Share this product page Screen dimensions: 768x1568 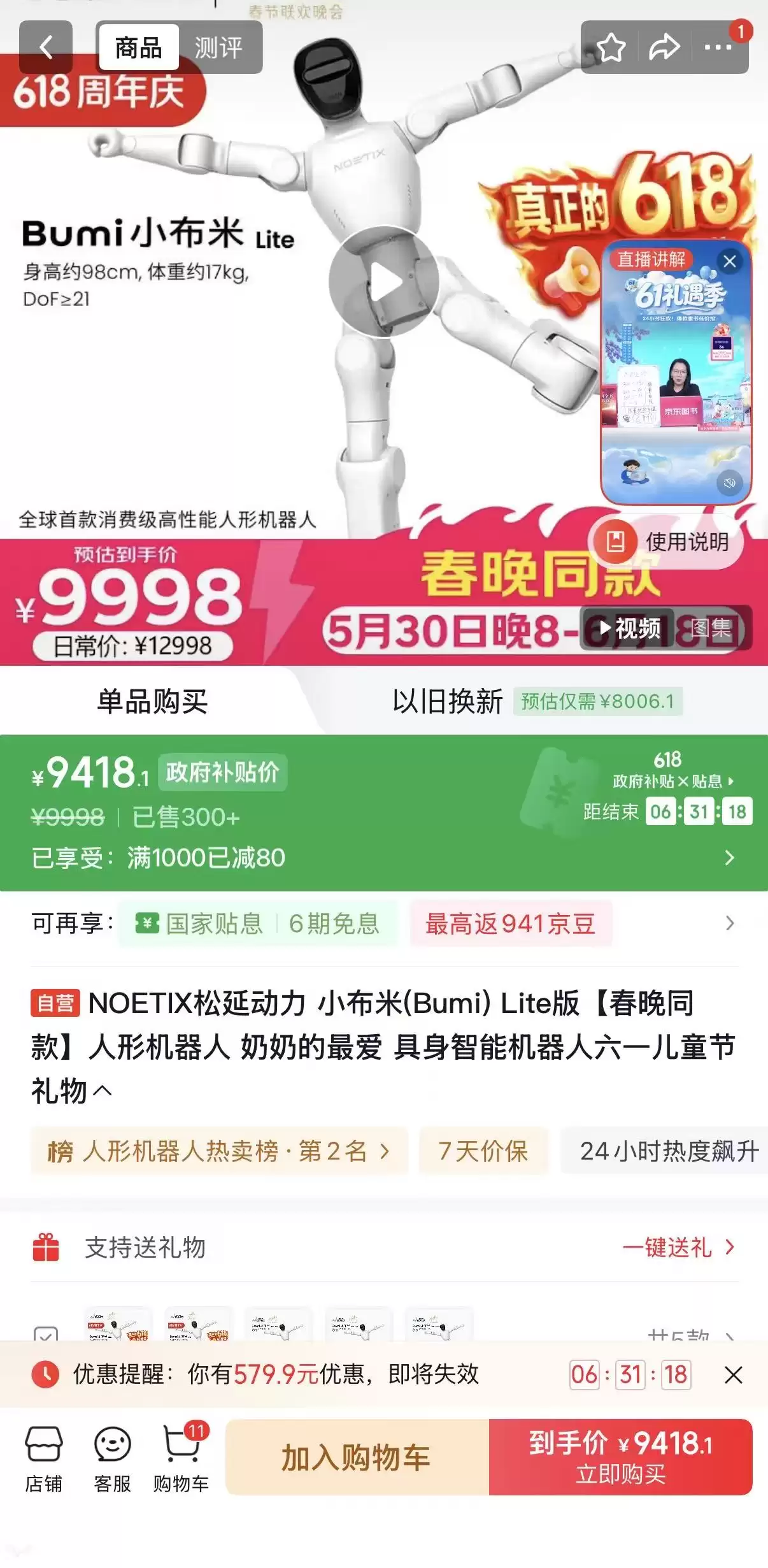(x=664, y=48)
